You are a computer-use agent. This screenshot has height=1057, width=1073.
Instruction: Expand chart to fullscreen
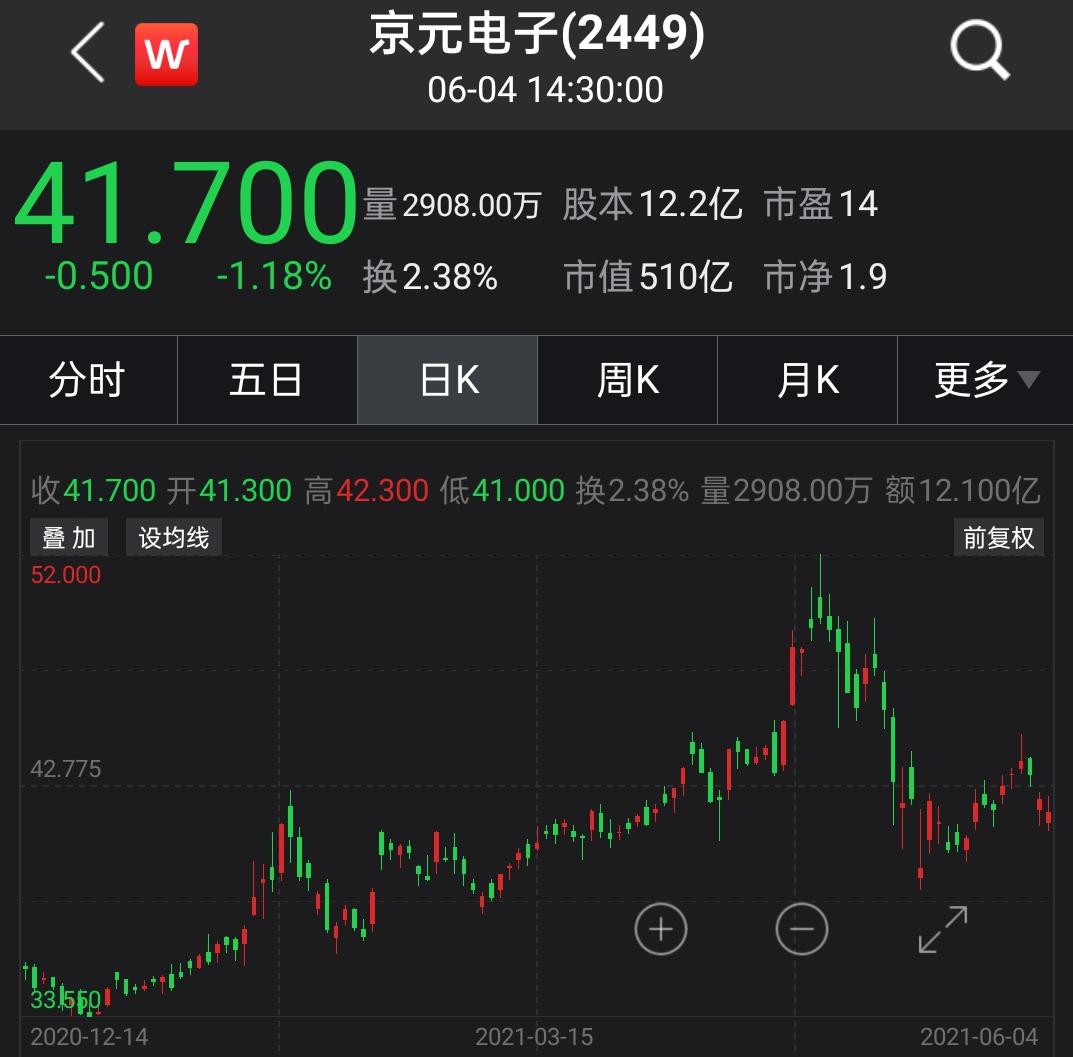943,929
